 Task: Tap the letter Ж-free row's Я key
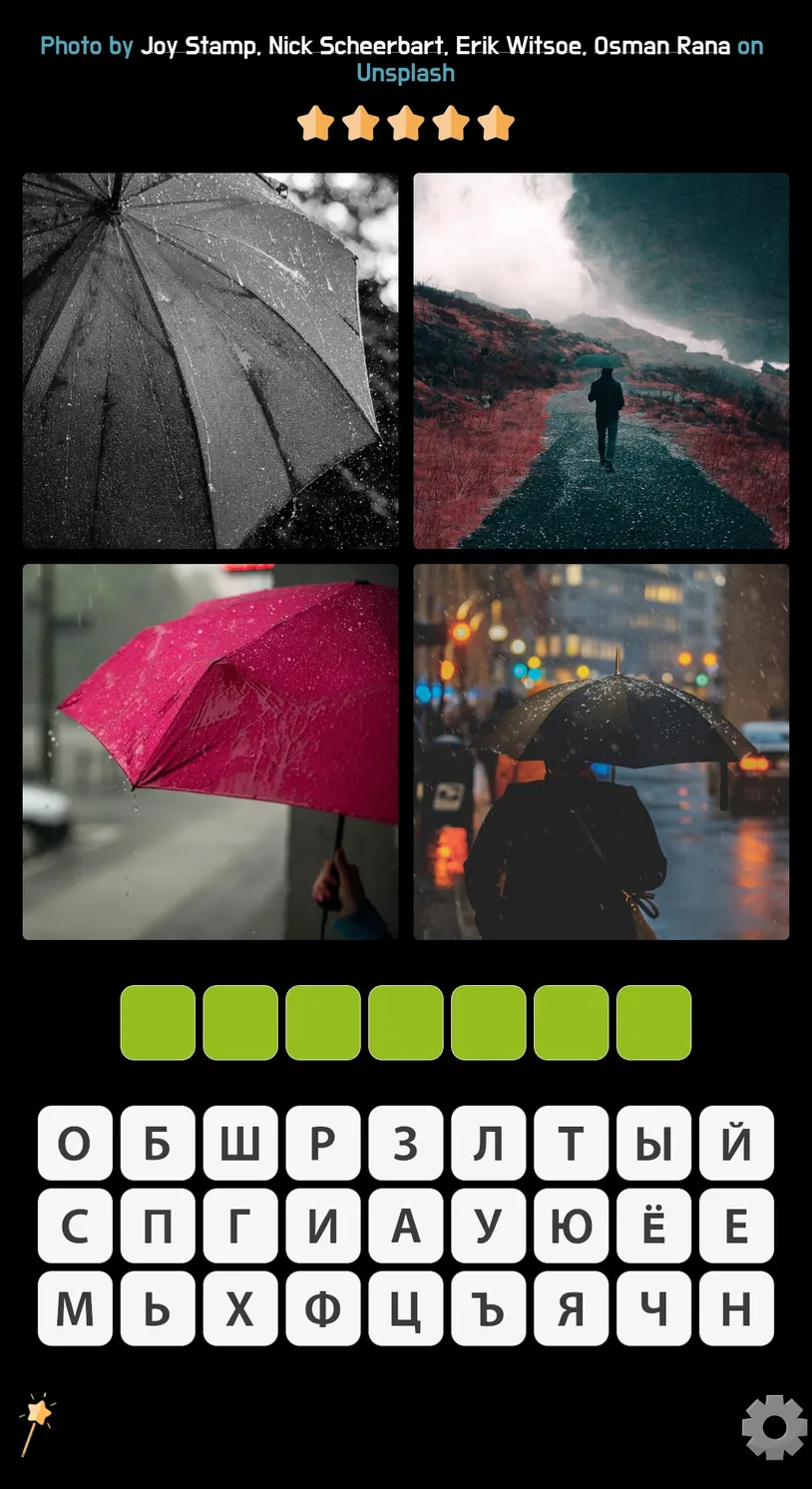pos(571,1308)
